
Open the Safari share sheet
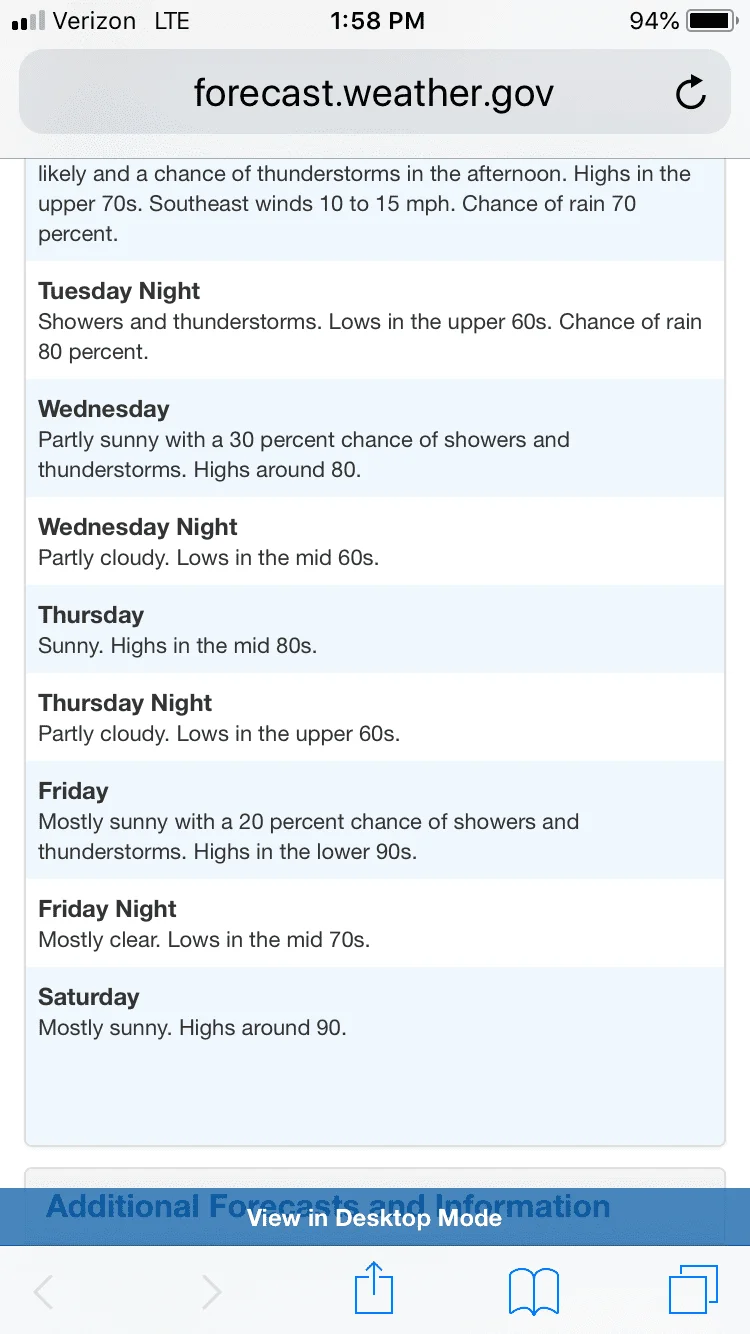pos(375,1289)
